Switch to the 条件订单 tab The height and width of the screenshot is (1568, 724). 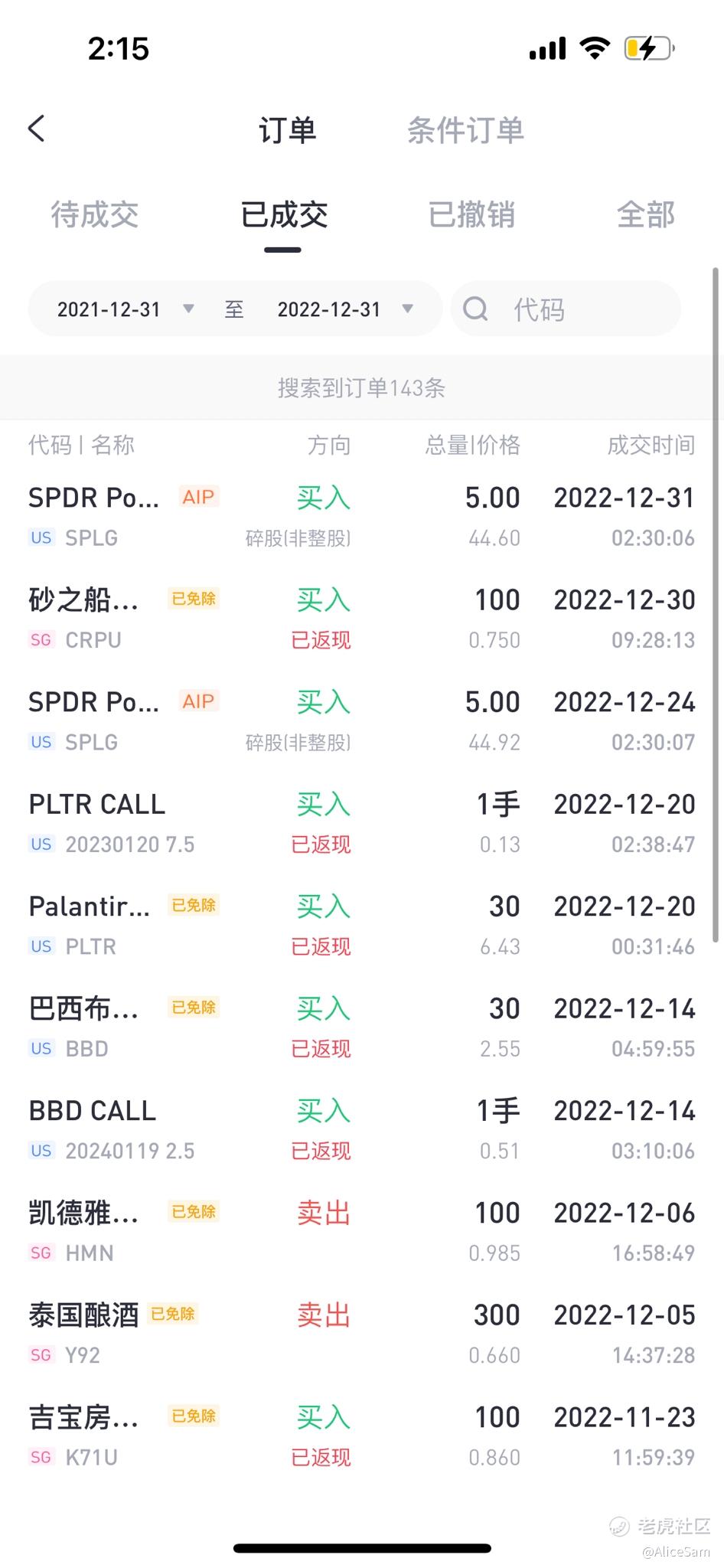465,130
